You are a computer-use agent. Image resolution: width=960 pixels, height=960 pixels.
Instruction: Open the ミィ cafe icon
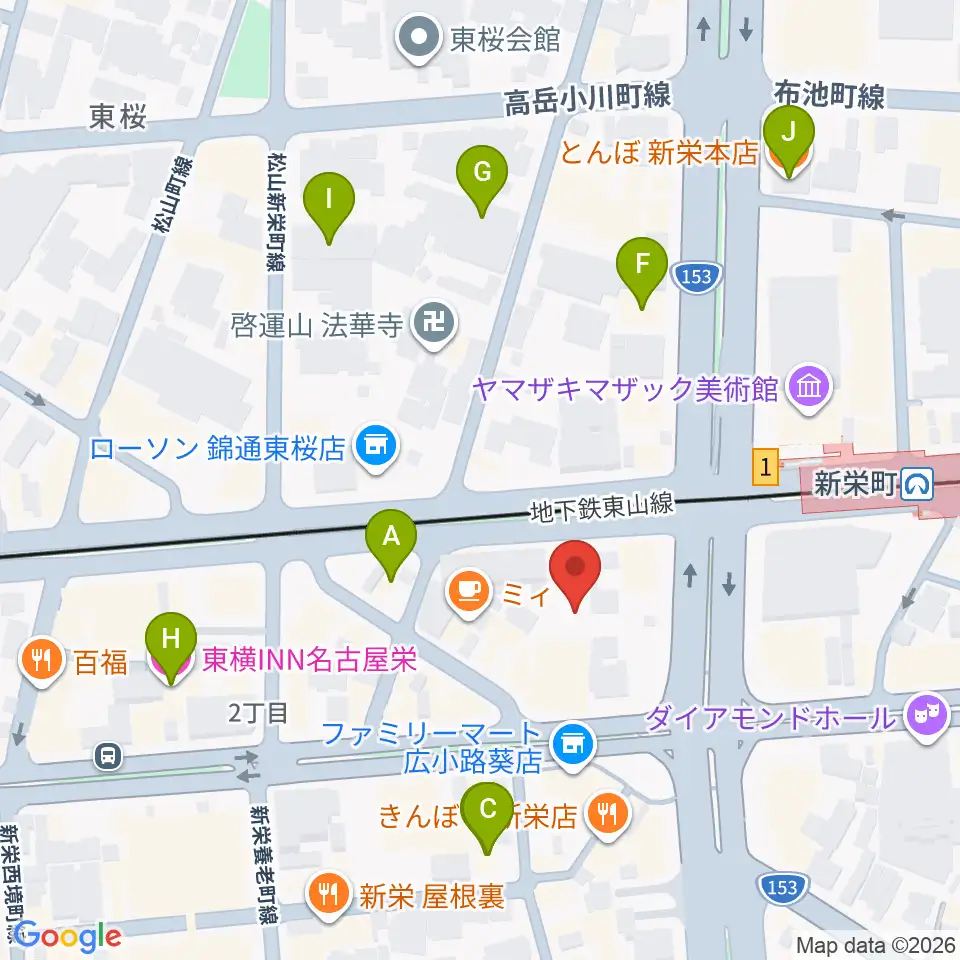(x=469, y=593)
